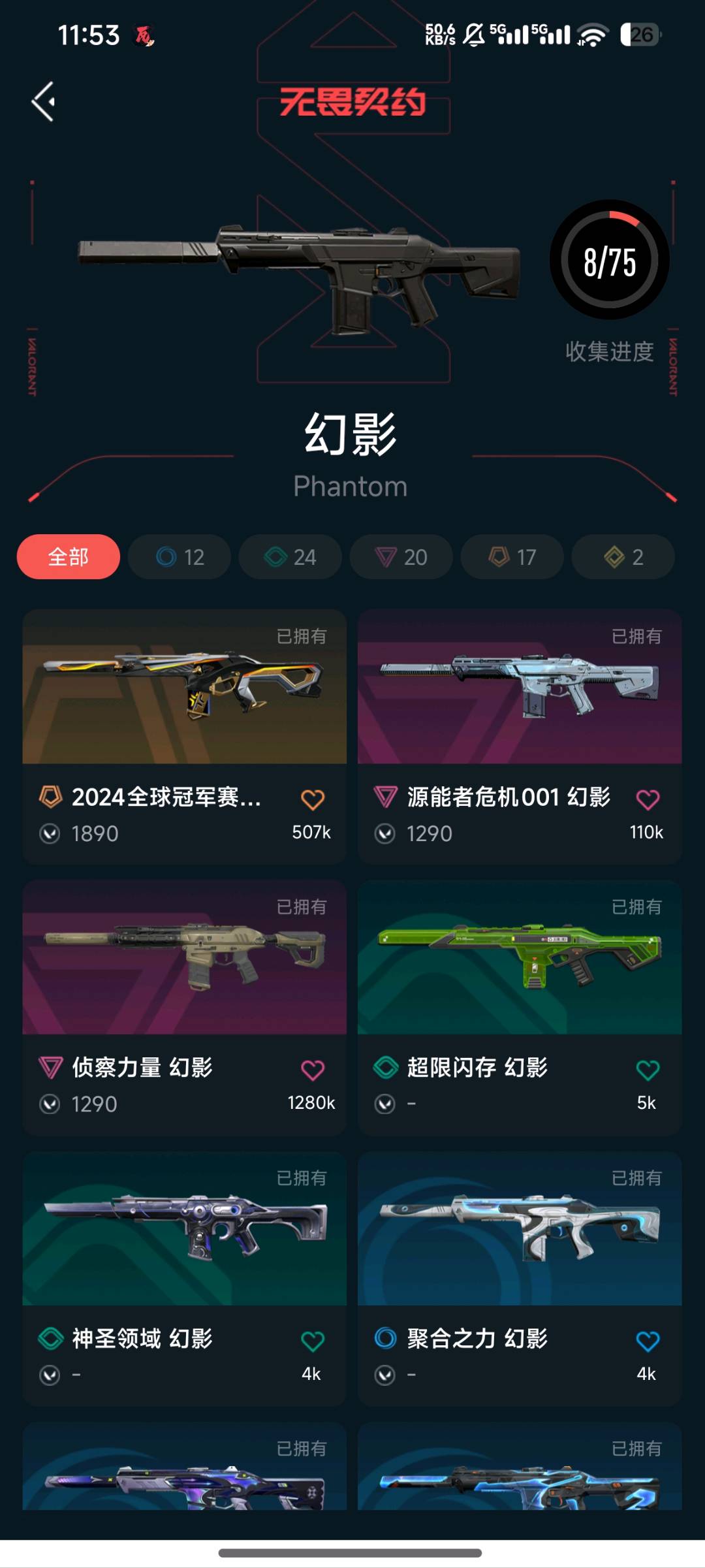Viewport: 705px width, 1568px height.
Task: Filter skins by the orange tier (17)
Action: tap(512, 557)
